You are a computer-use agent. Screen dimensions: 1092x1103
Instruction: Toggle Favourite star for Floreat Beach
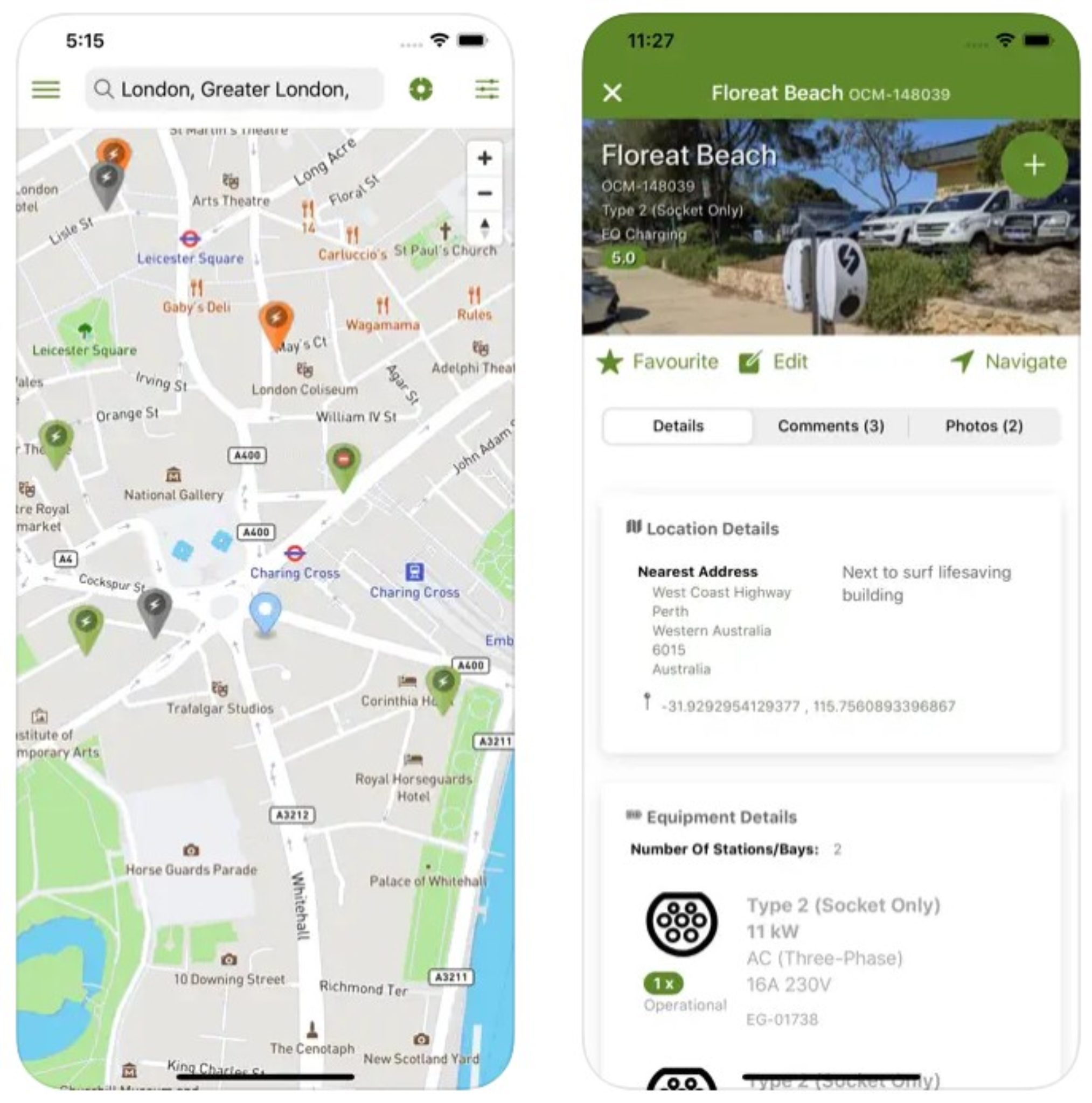(611, 362)
